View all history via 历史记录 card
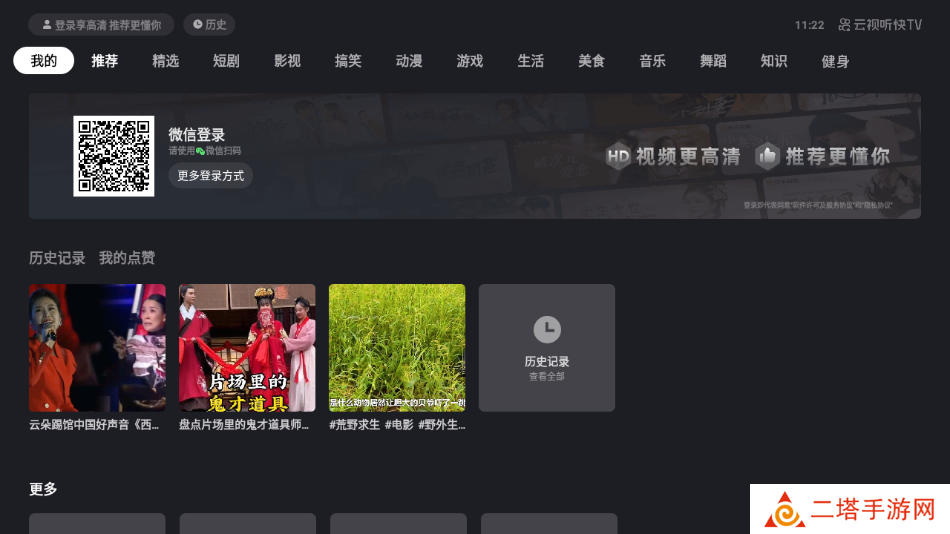 pos(546,347)
